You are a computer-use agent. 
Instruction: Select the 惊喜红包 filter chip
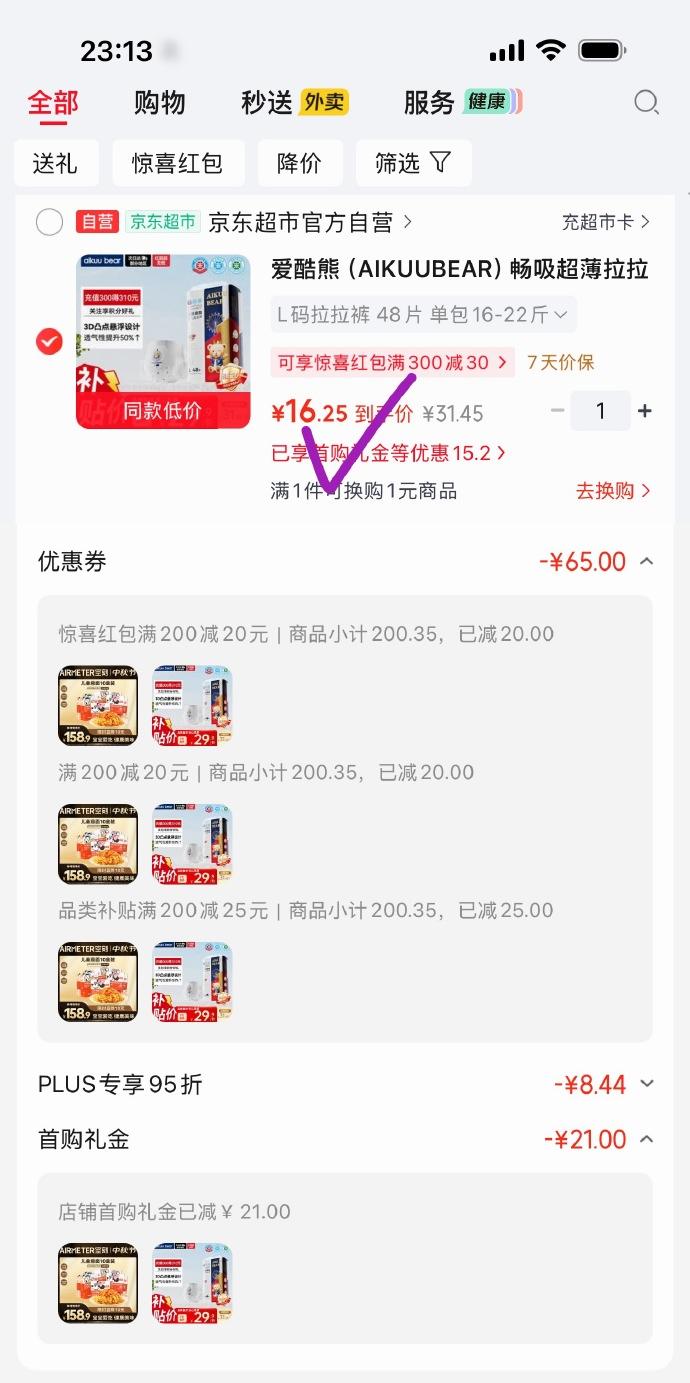click(x=178, y=163)
